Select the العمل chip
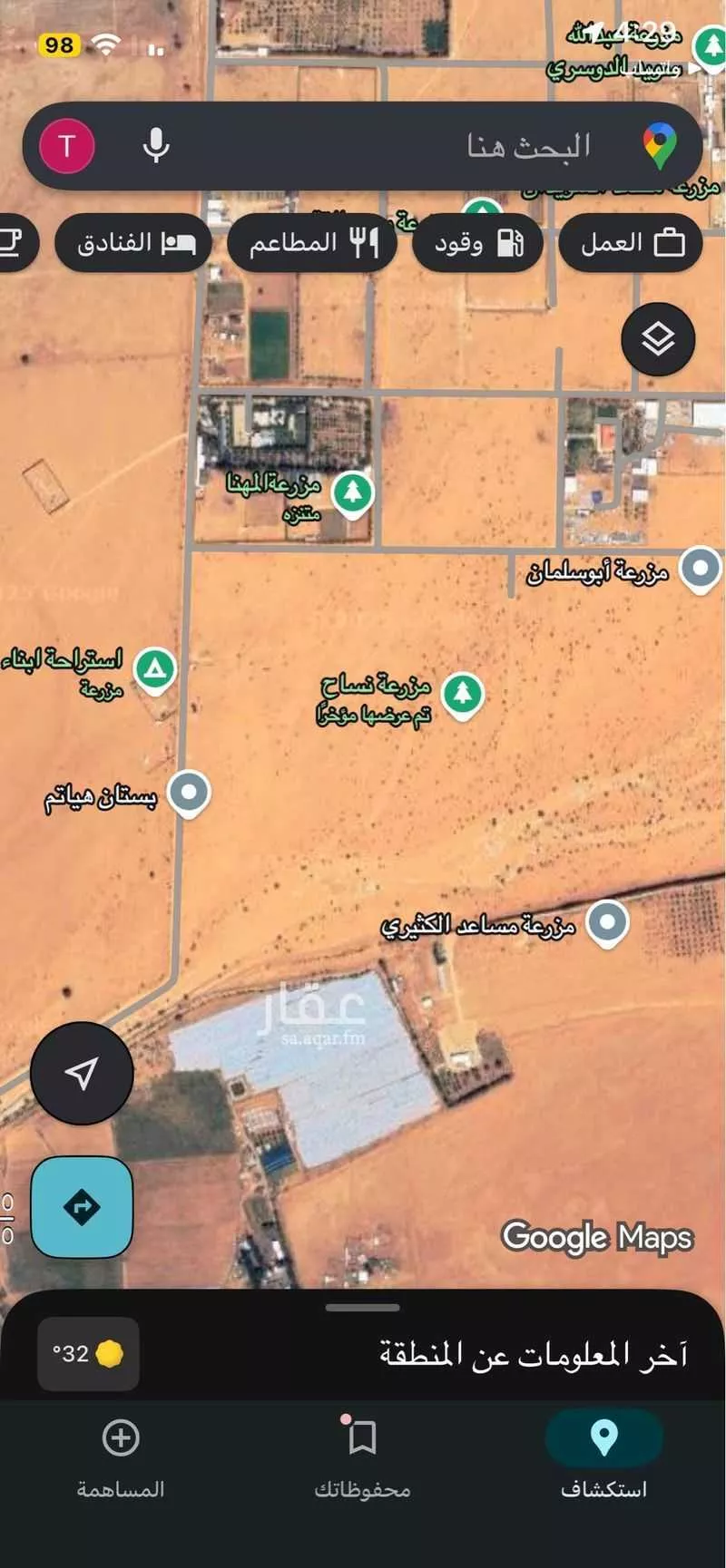The image size is (726, 1568). pyautogui.click(x=631, y=243)
